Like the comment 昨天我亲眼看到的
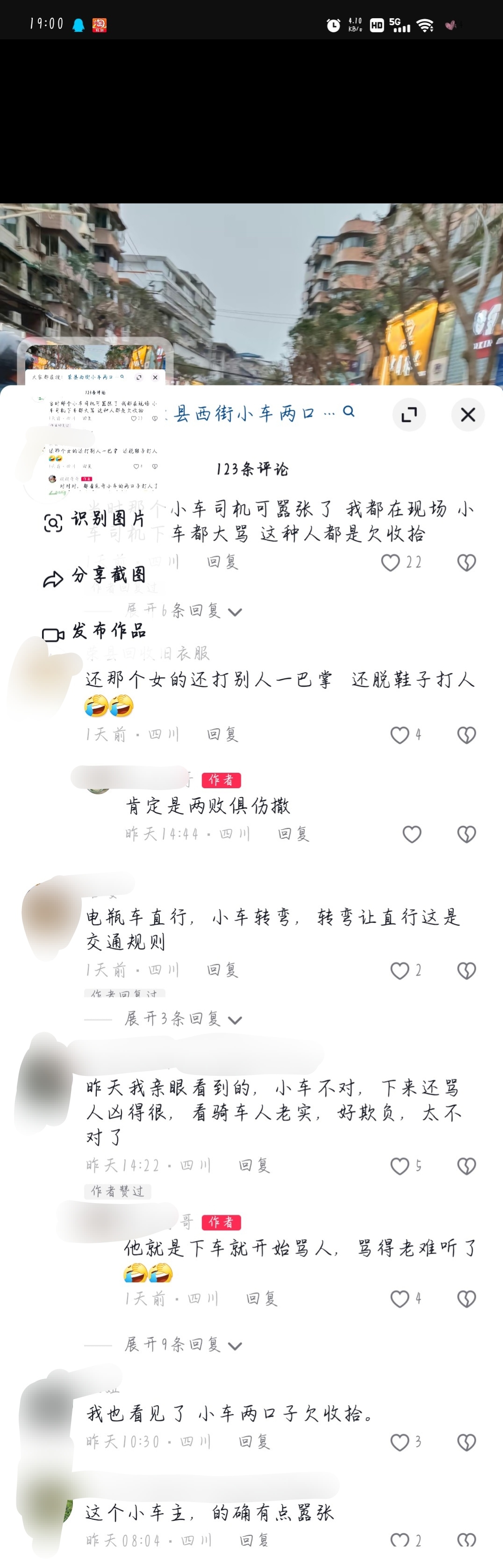The image size is (503, 1568). coord(400,1166)
